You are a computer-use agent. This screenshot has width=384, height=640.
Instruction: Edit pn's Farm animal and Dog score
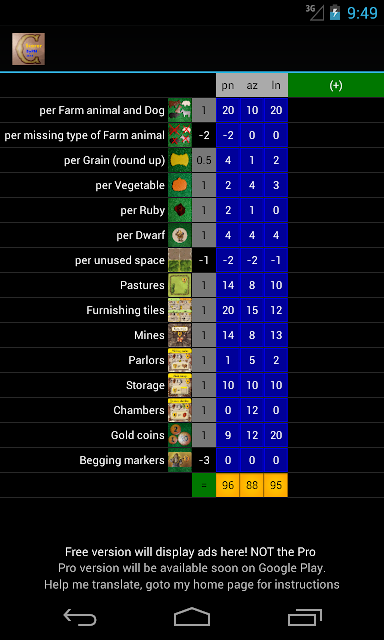coord(228,110)
